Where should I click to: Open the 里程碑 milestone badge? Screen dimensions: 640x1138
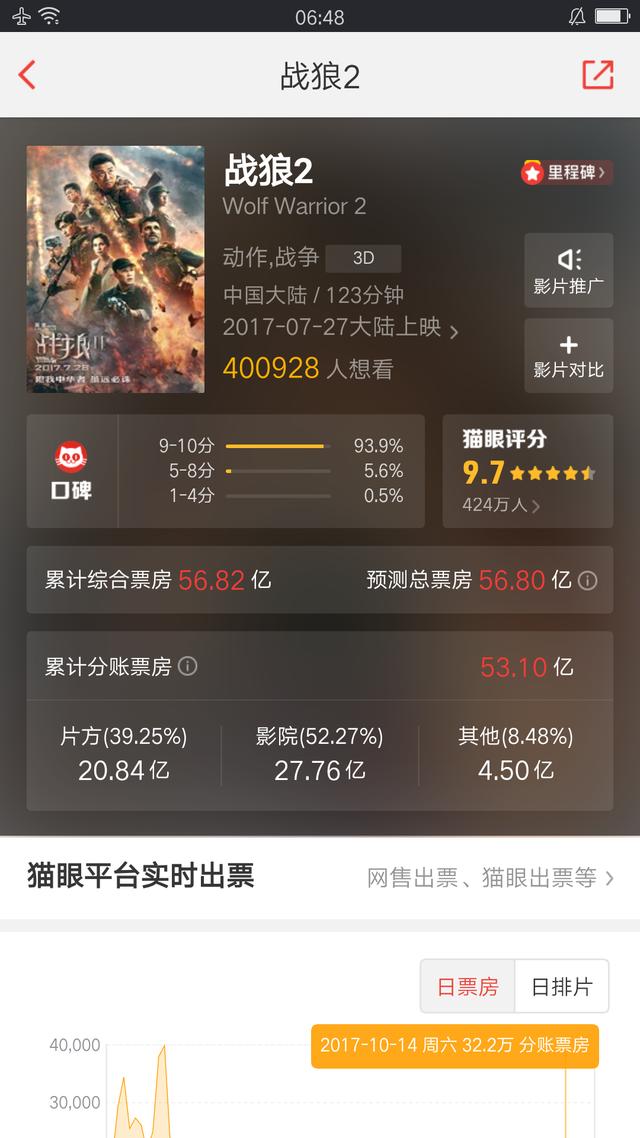coord(566,172)
